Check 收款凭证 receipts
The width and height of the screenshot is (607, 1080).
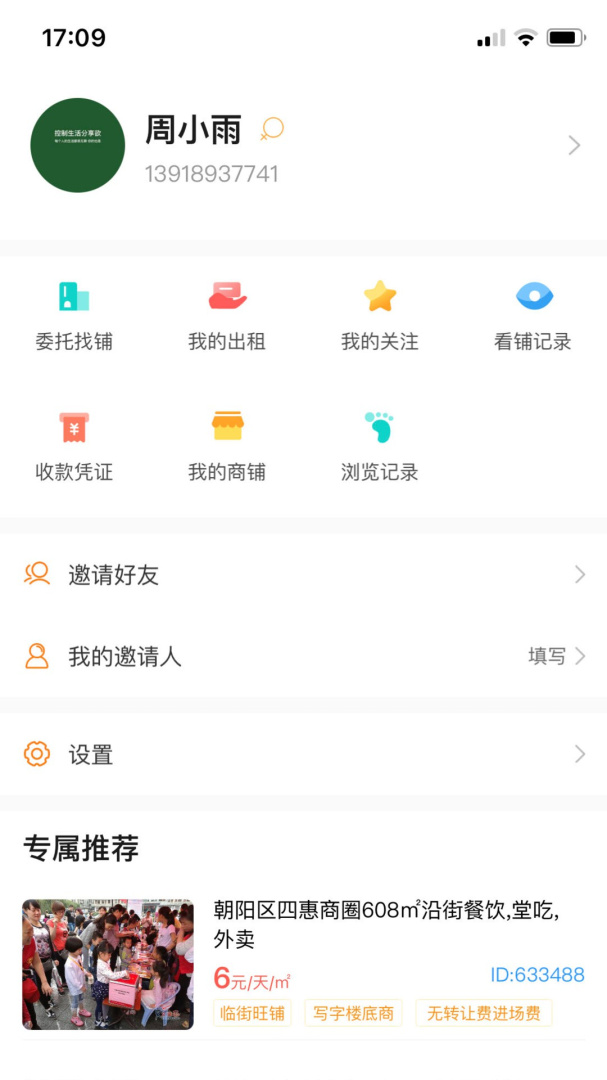(74, 446)
